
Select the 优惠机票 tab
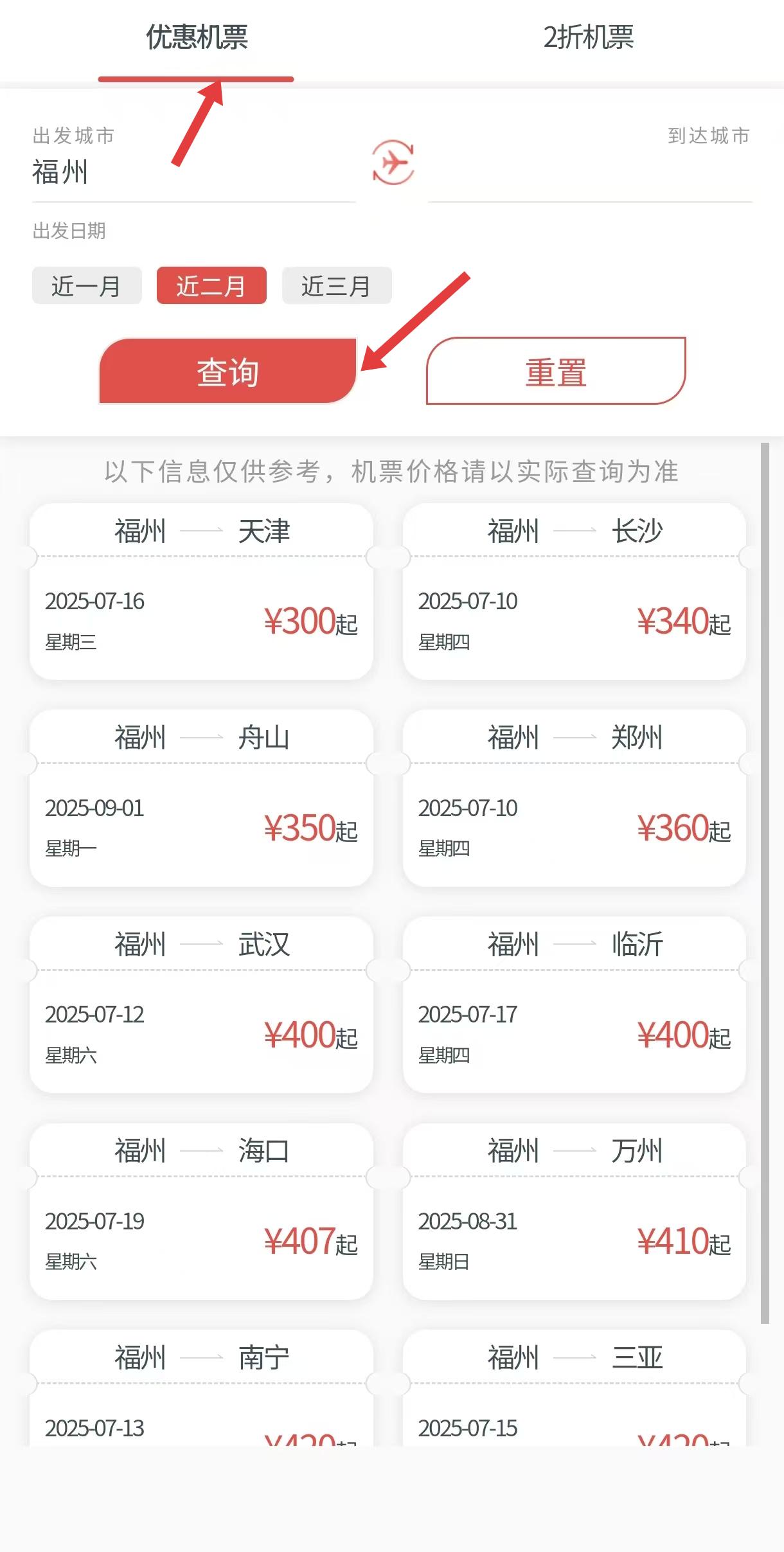(197, 37)
